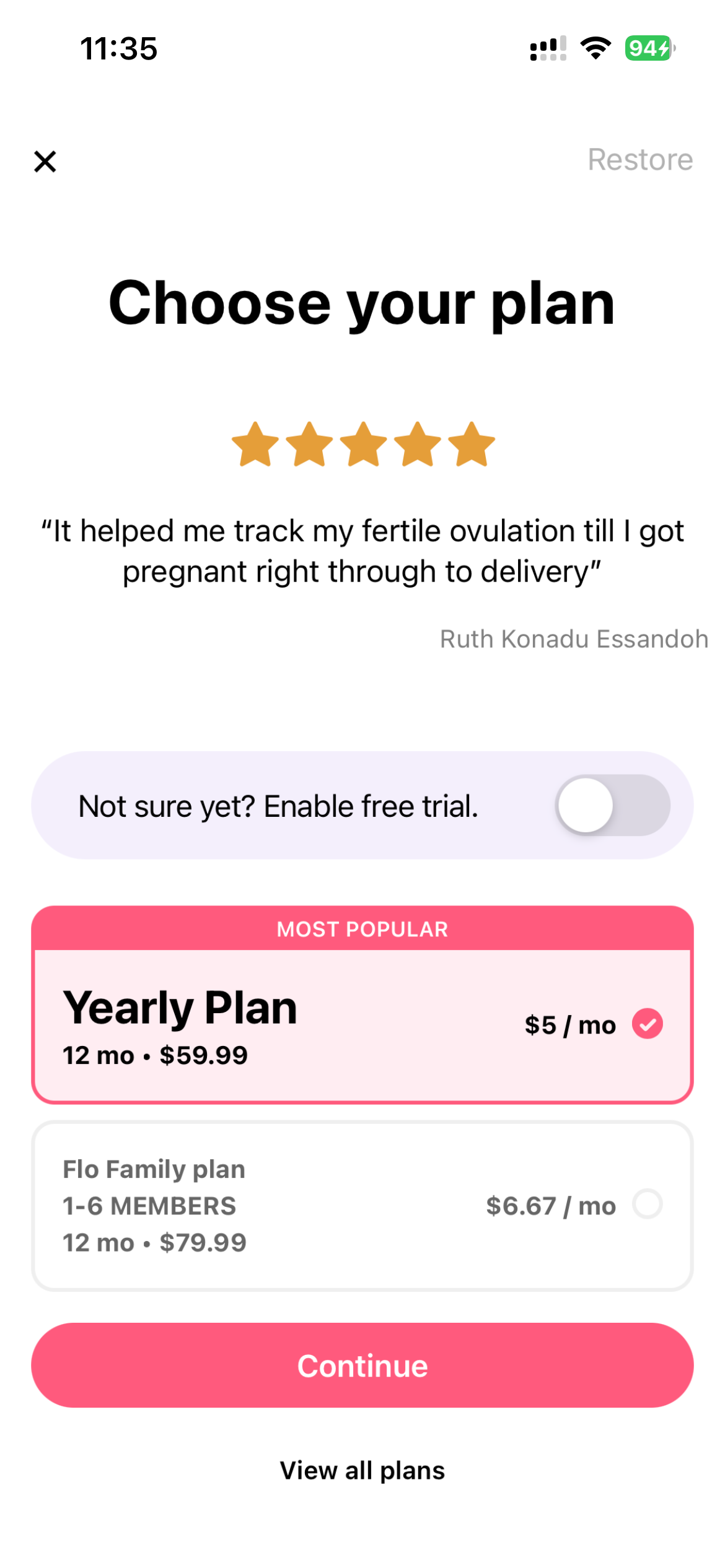Open View all plans
This screenshot has width=725, height=1568.
[x=362, y=1470]
